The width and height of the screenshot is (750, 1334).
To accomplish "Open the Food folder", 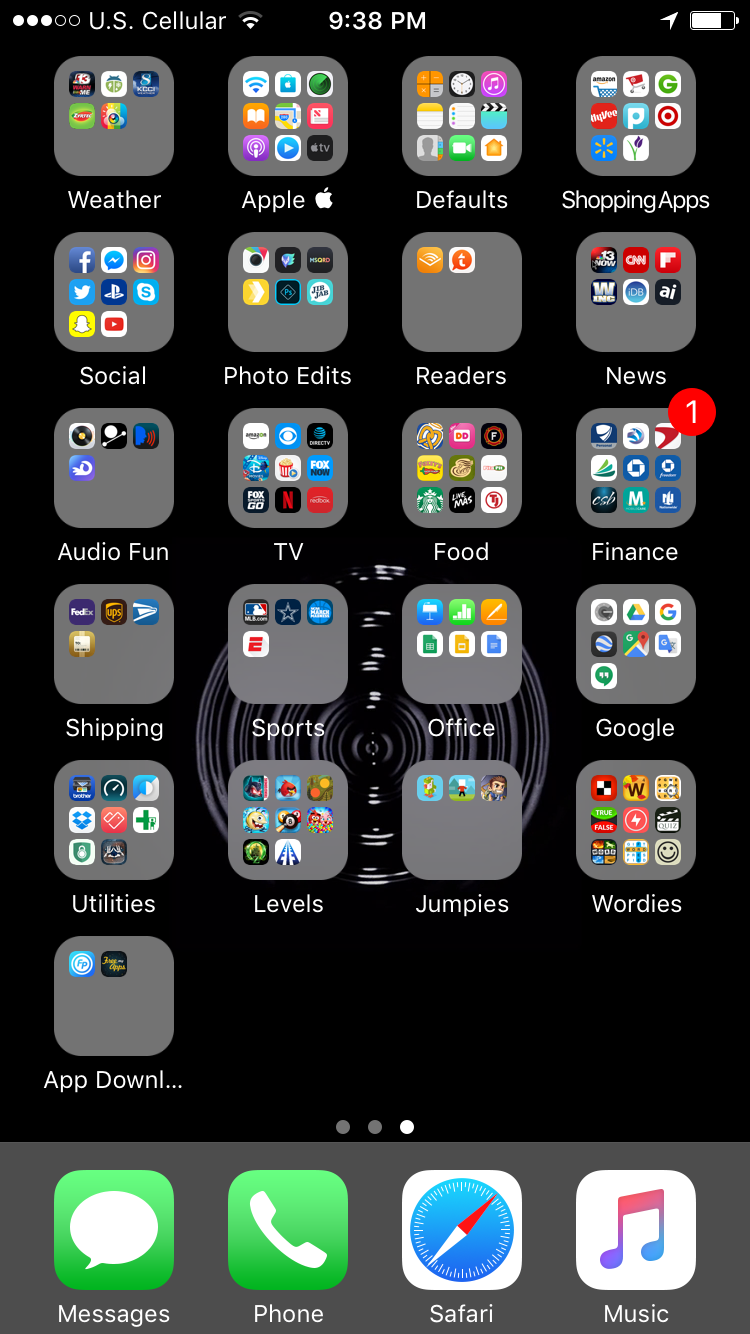I will click(462, 468).
